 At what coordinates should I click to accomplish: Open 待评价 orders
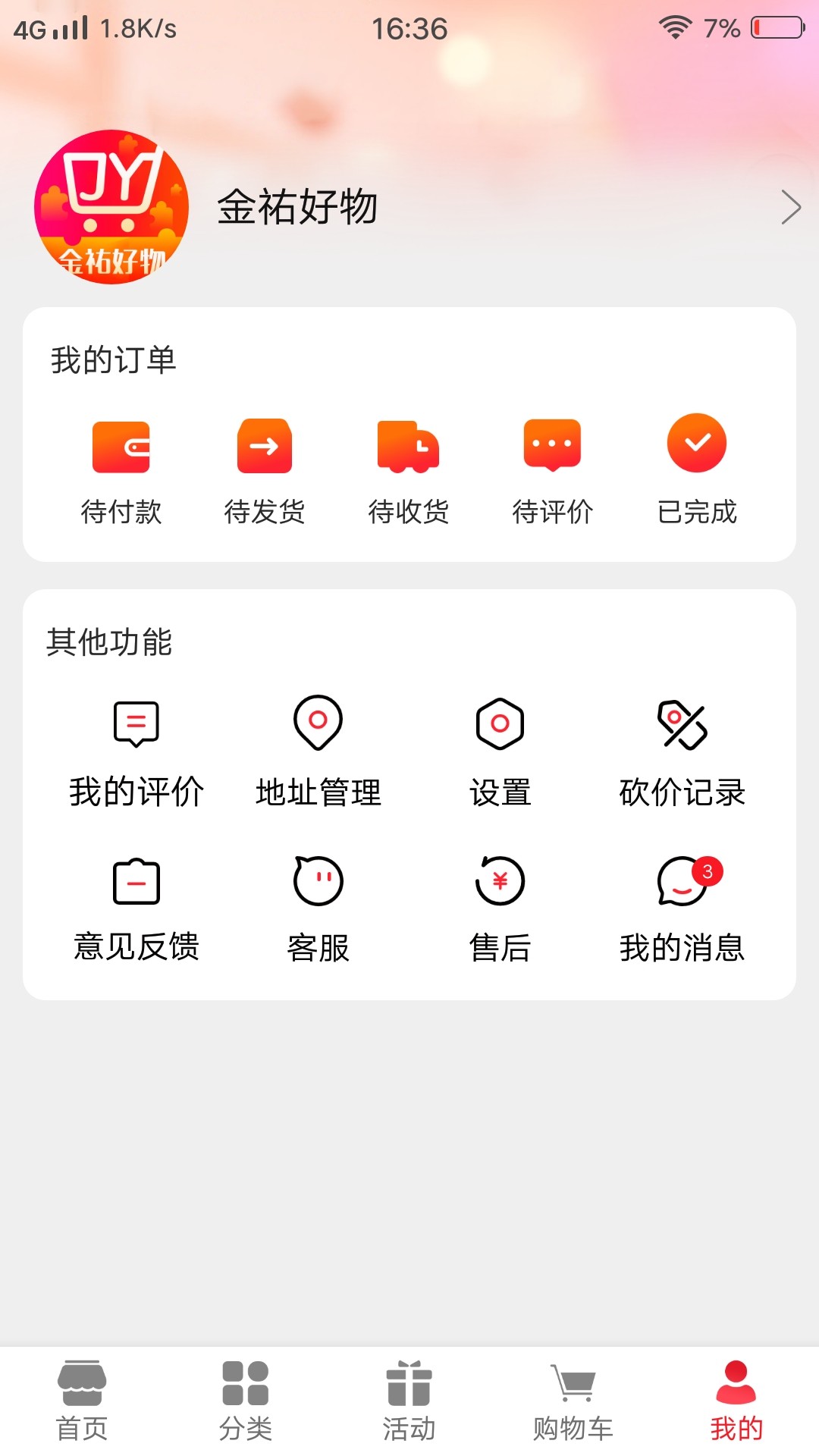point(553,470)
